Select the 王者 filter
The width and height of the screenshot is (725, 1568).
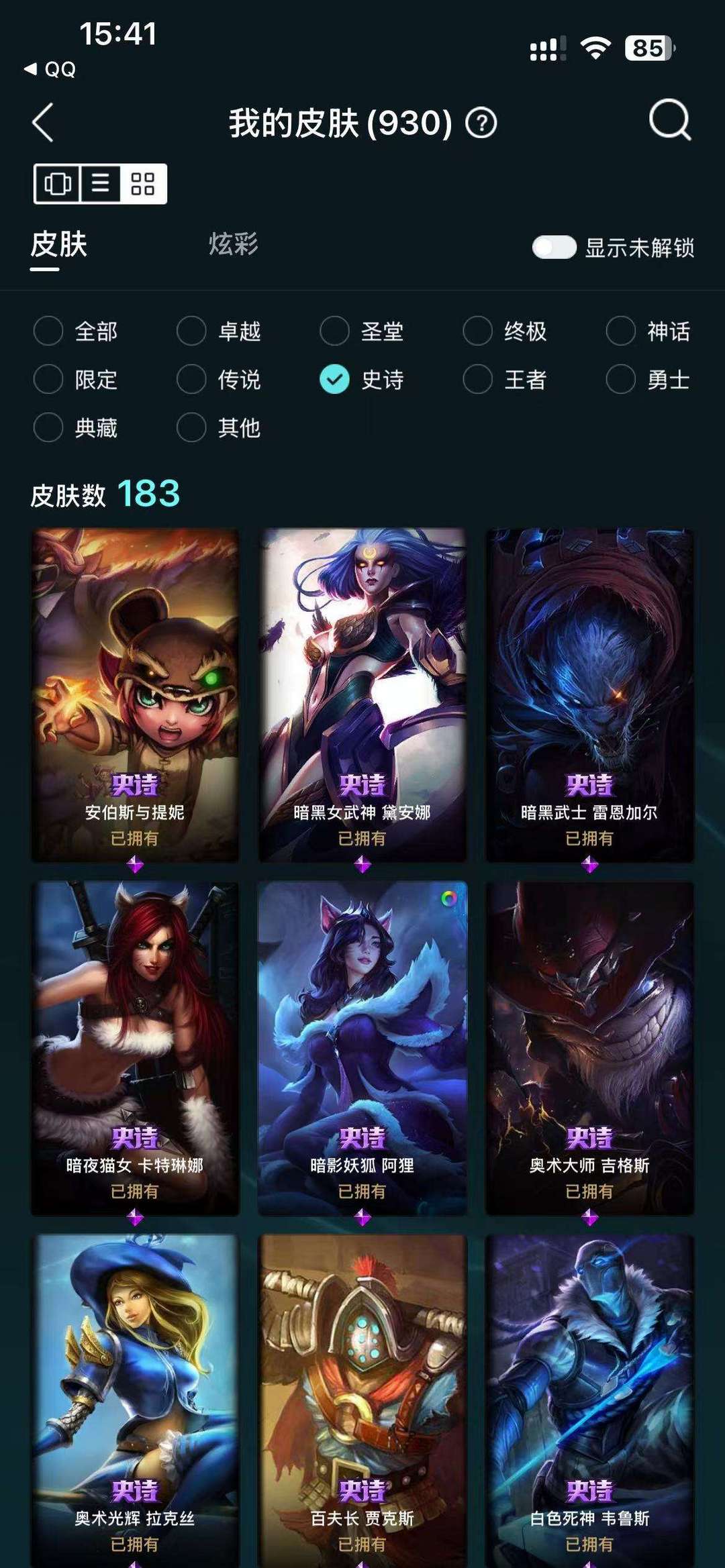point(505,379)
